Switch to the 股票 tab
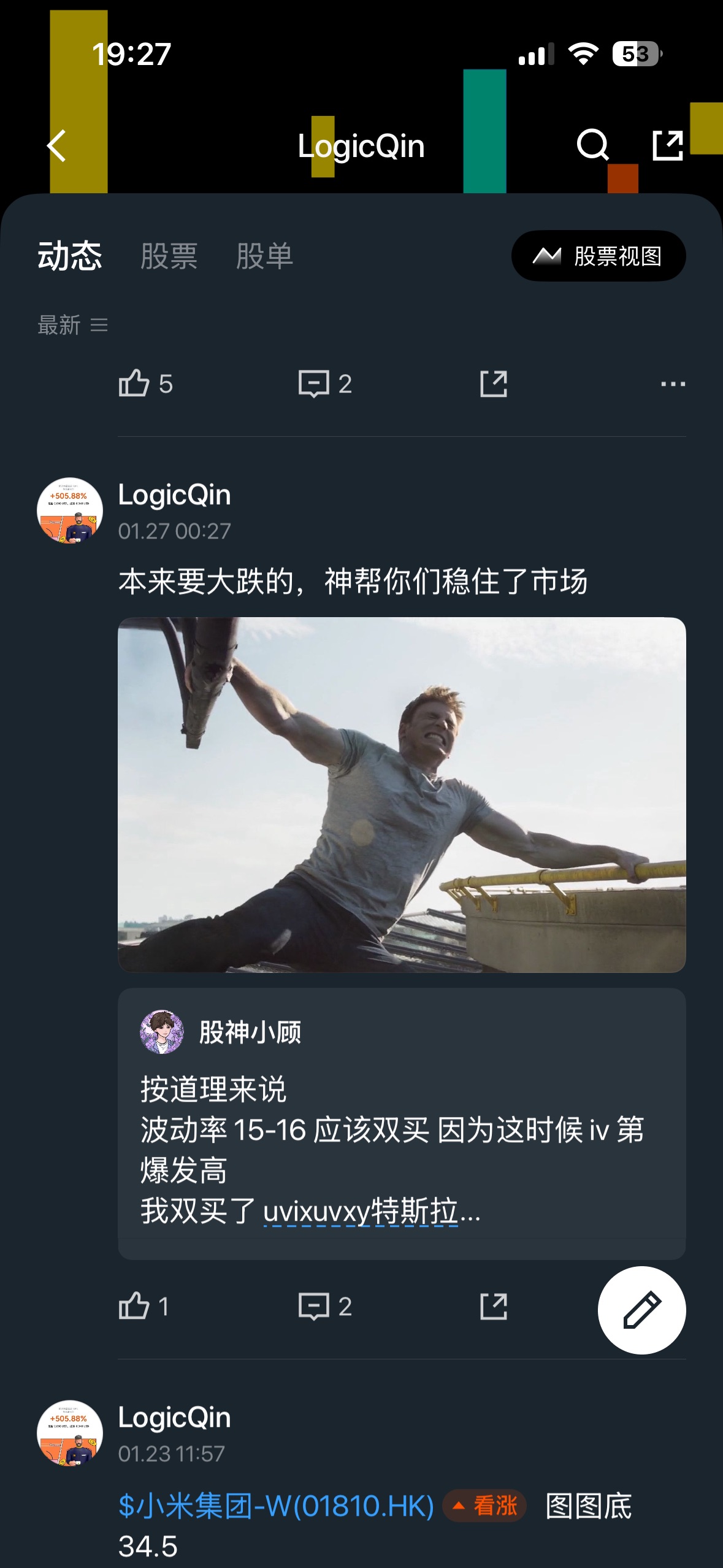The width and height of the screenshot is (723, 1568). (169, 256)
